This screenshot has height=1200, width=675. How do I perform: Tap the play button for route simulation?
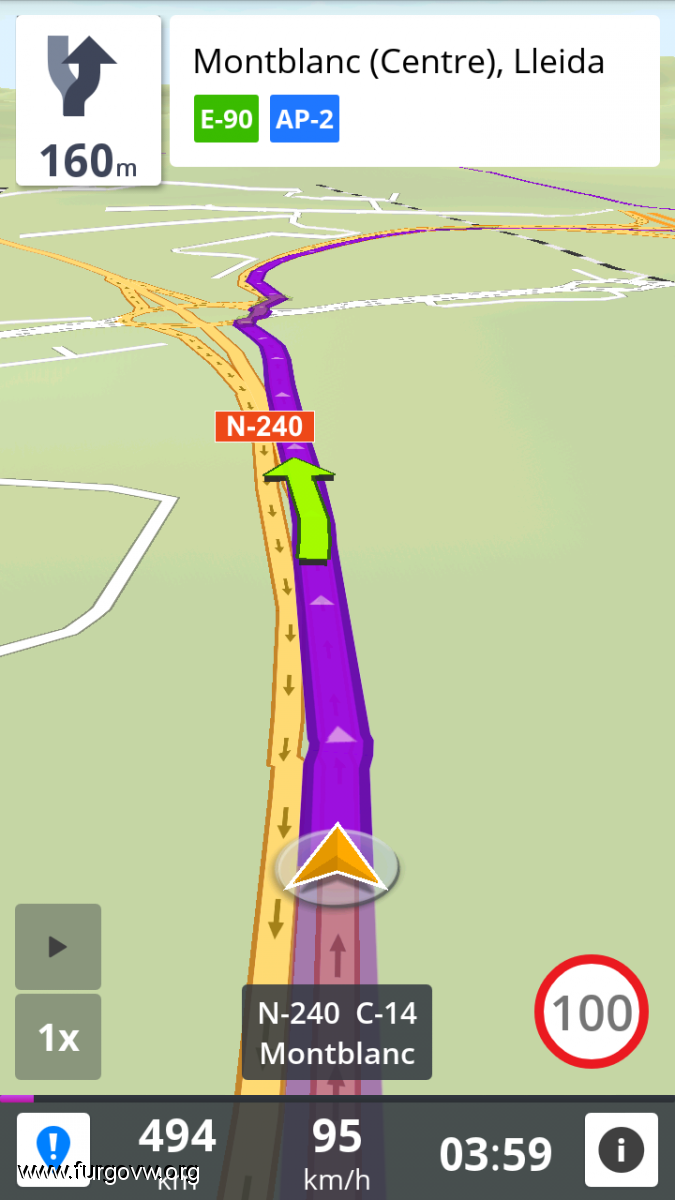[58, 946]
